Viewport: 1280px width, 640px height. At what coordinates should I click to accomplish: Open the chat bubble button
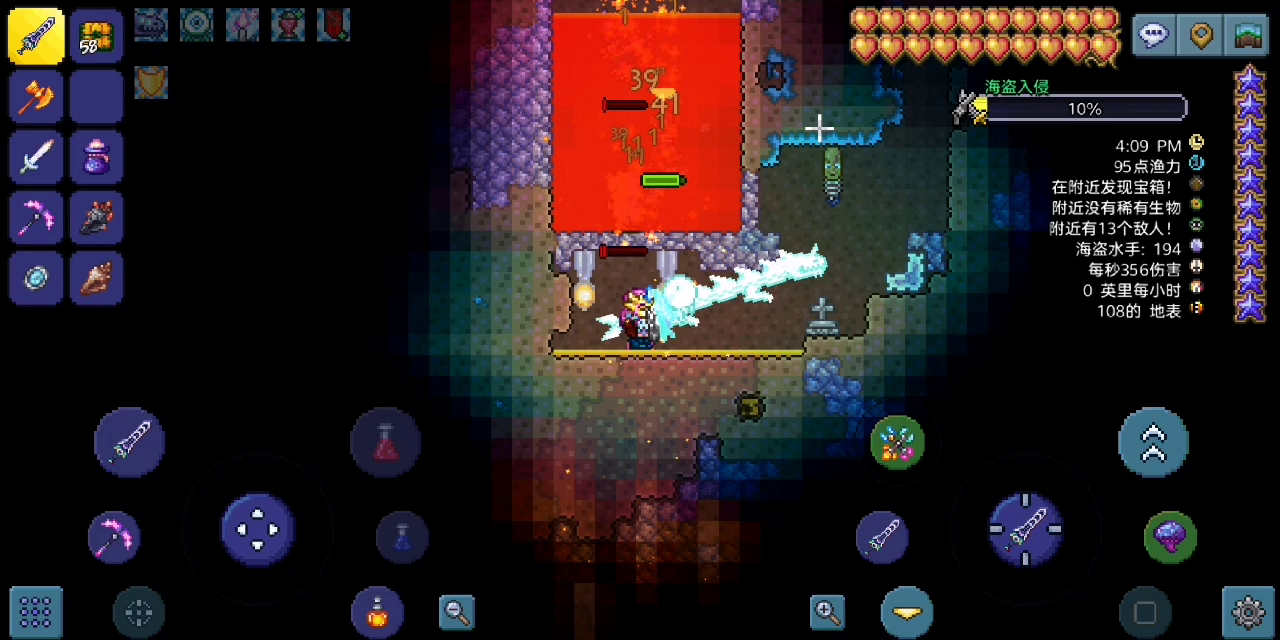click(x=1154, y=36)
